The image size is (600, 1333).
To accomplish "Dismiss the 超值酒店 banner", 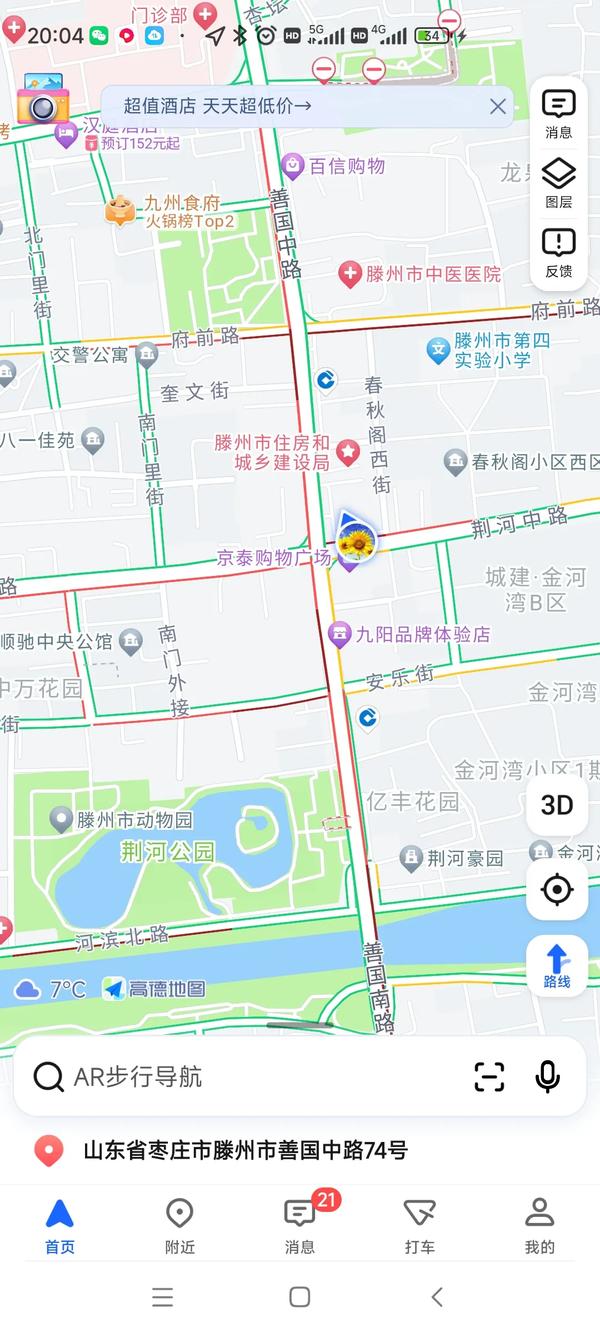I will click(x=497, y=106).
